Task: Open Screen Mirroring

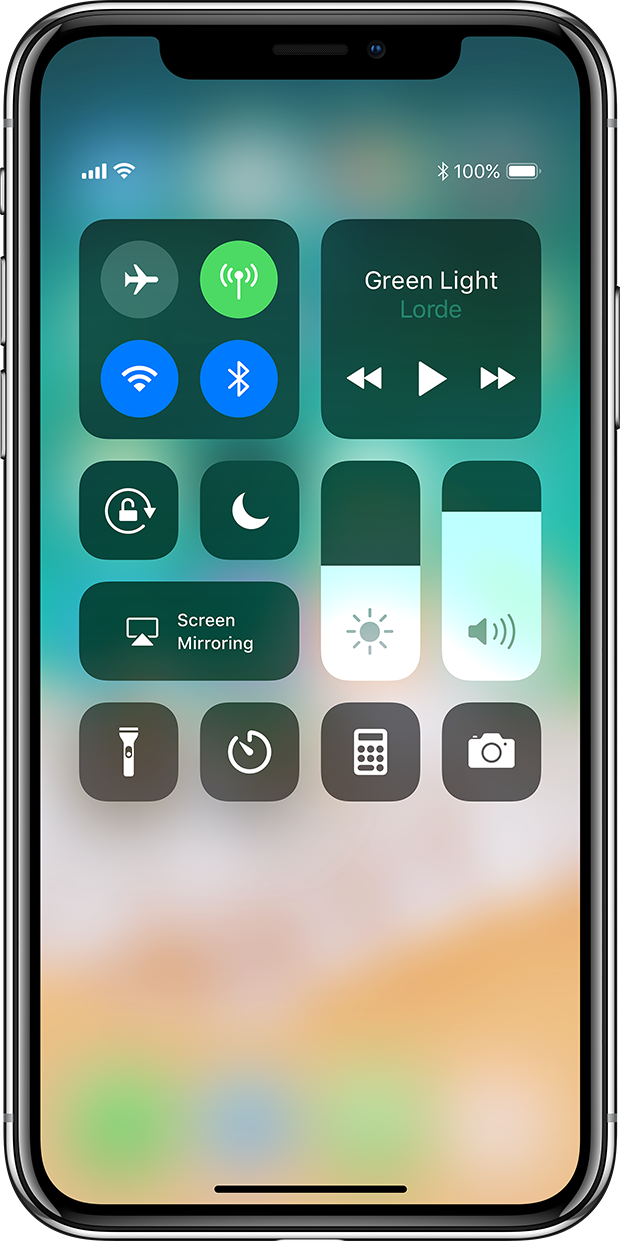Action: click(x=189, y=631)
